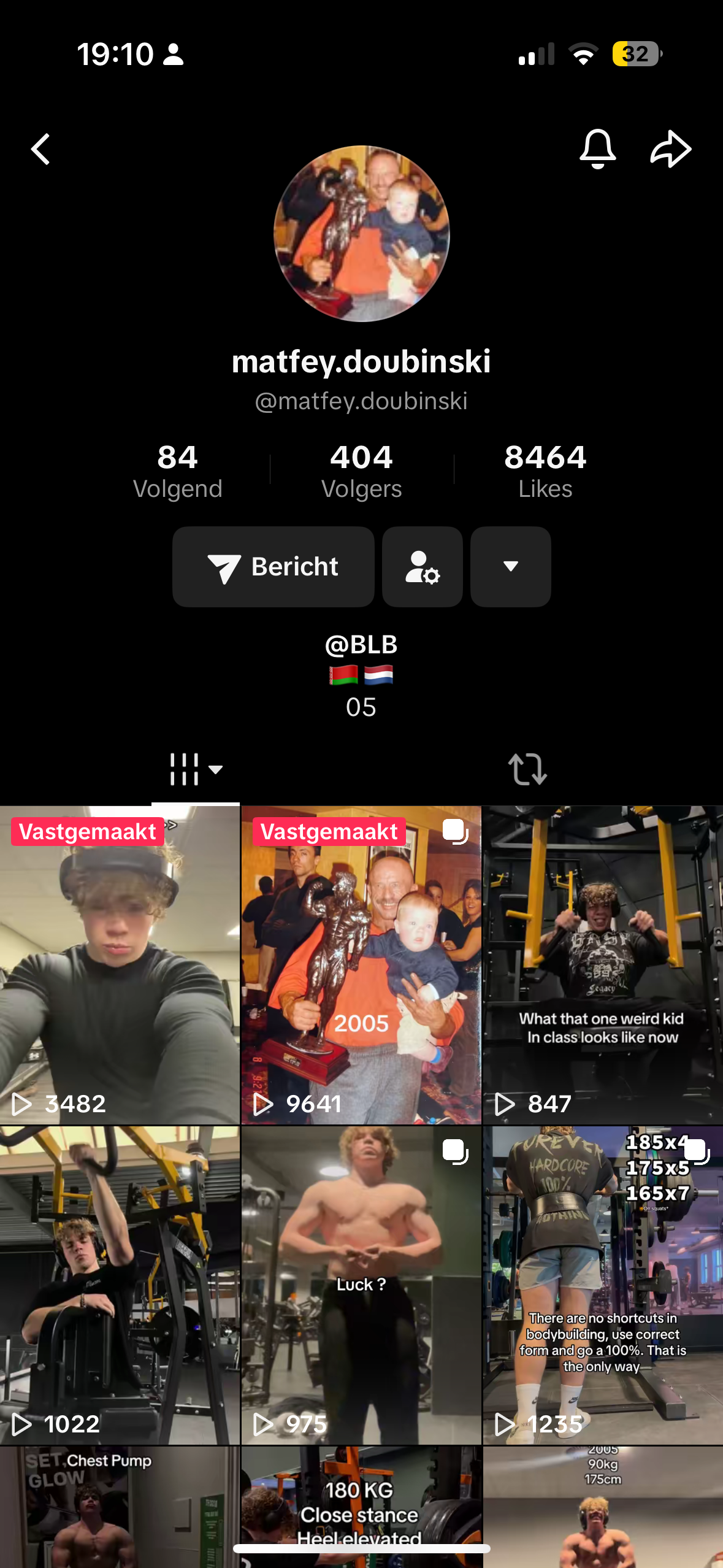Open the profile picture

tap(361, 234)
